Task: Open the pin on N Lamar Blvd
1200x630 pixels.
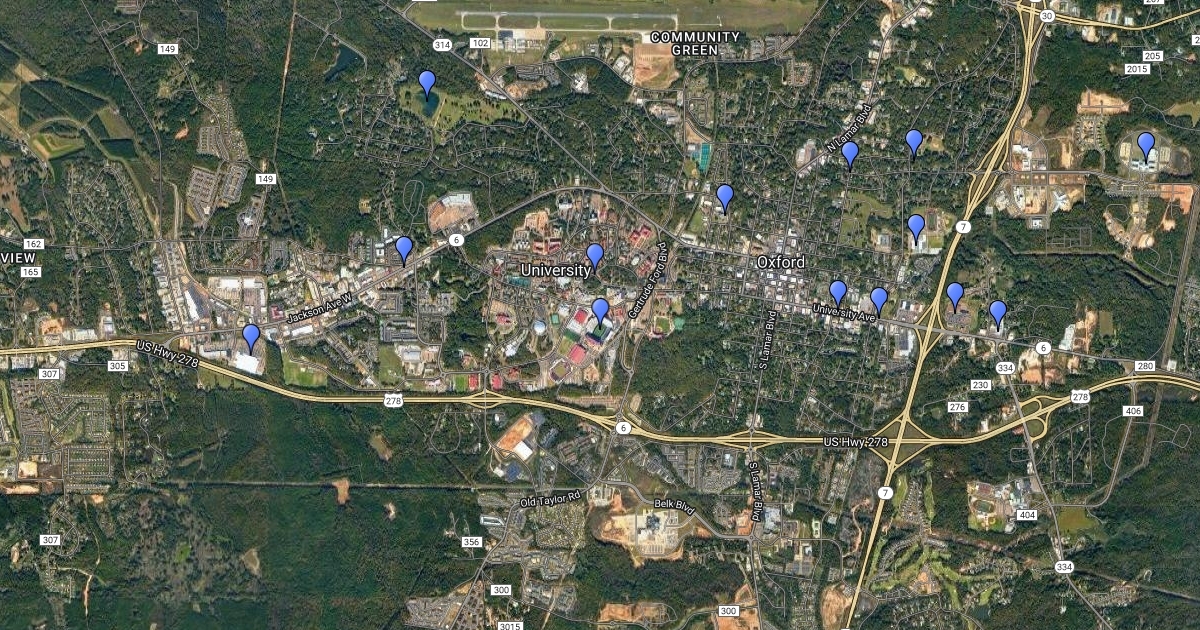Action: coord(850,154)
